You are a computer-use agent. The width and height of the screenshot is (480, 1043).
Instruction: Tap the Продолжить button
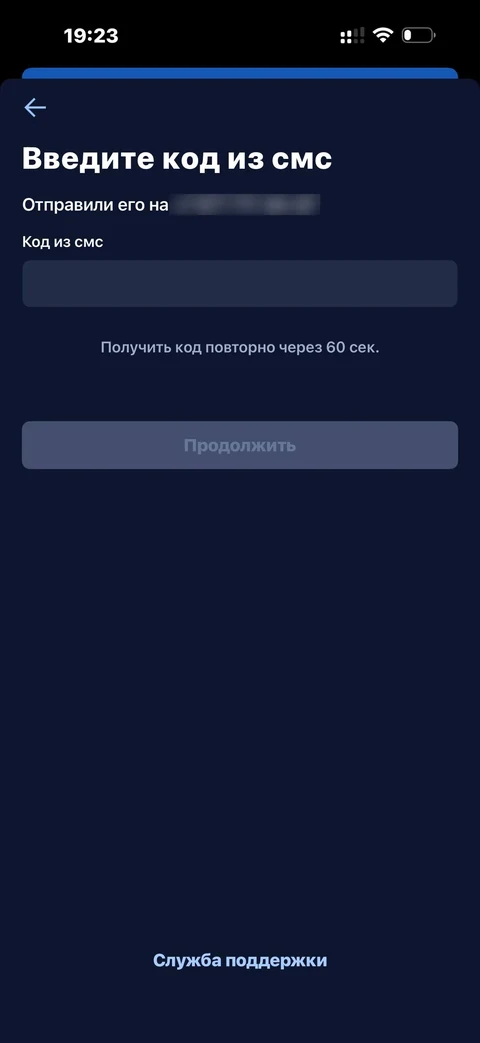coord(239,445)
